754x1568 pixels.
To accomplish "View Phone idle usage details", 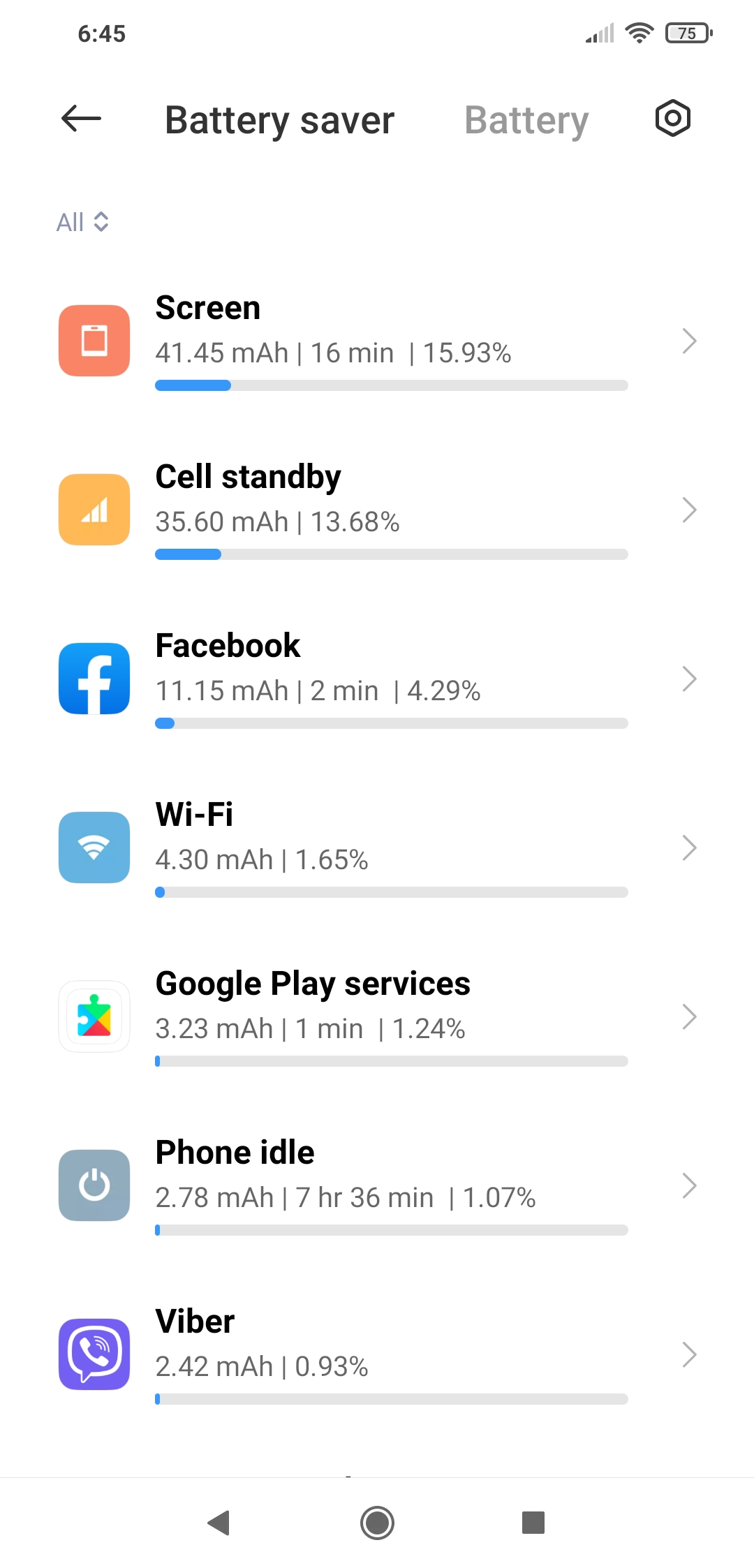I will click(x=377, y=1185).
